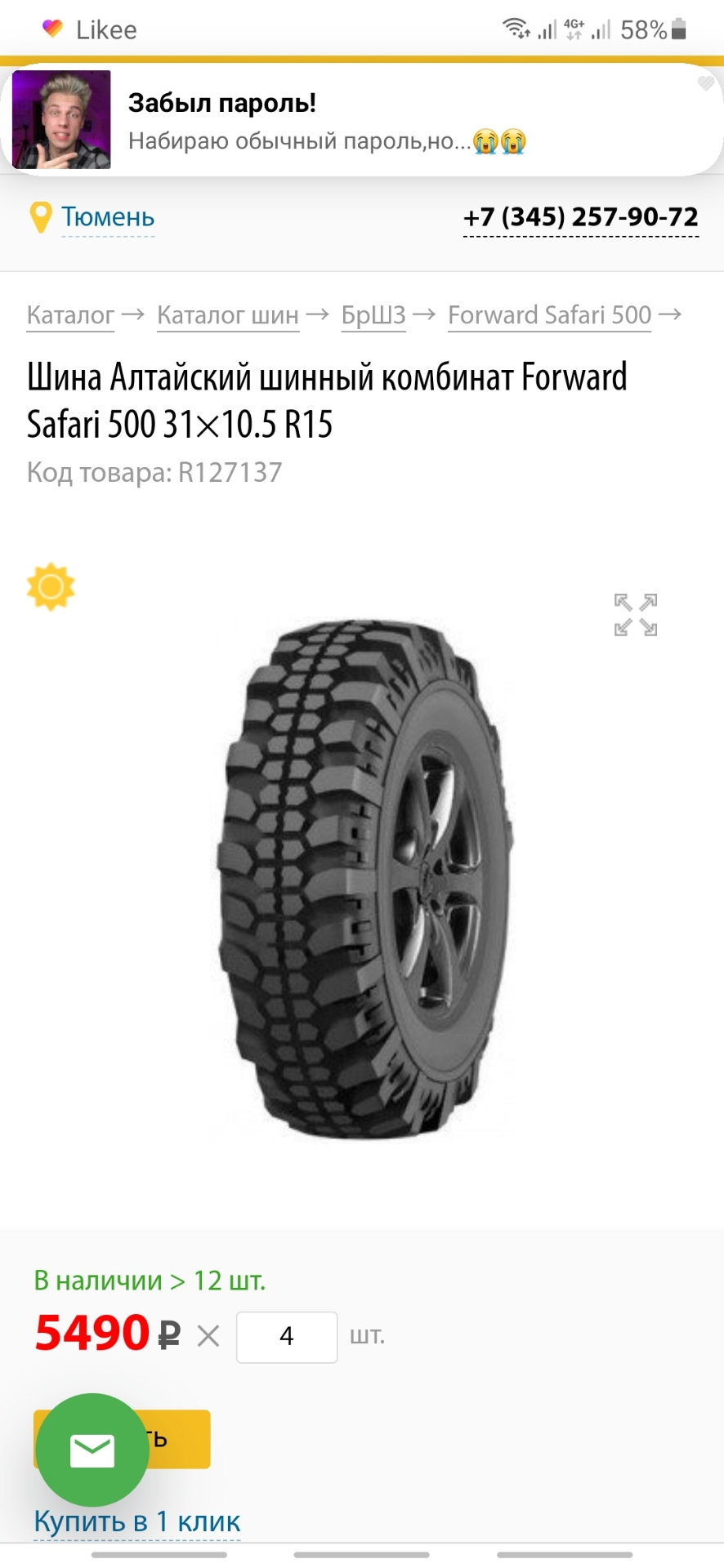Go to the Каталог breadcrumb

[70, 315]
